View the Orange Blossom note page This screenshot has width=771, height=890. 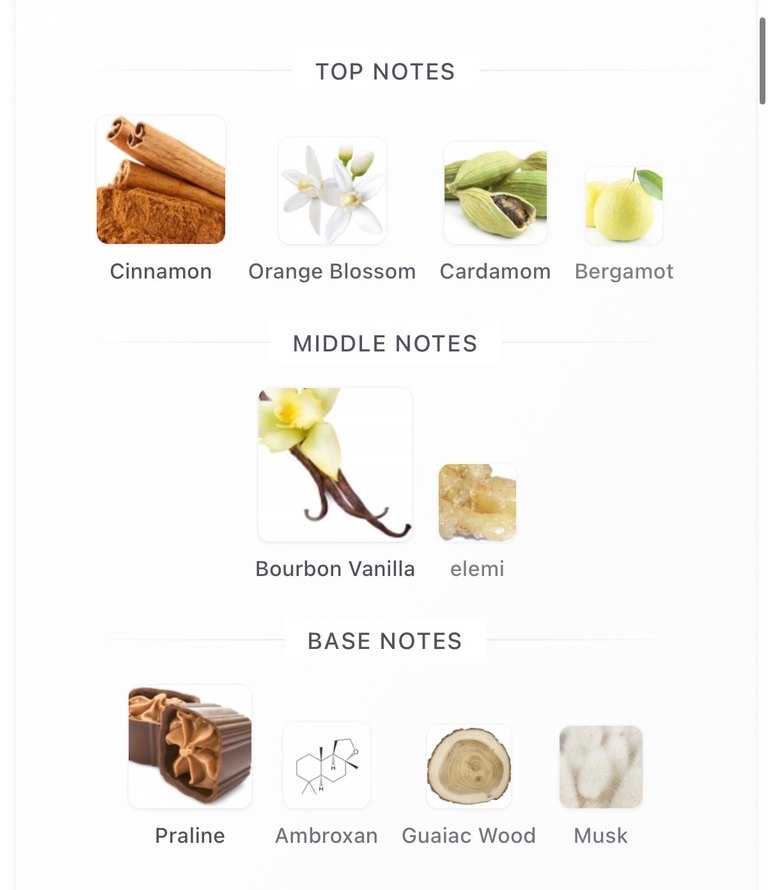(x=332, y=191)
